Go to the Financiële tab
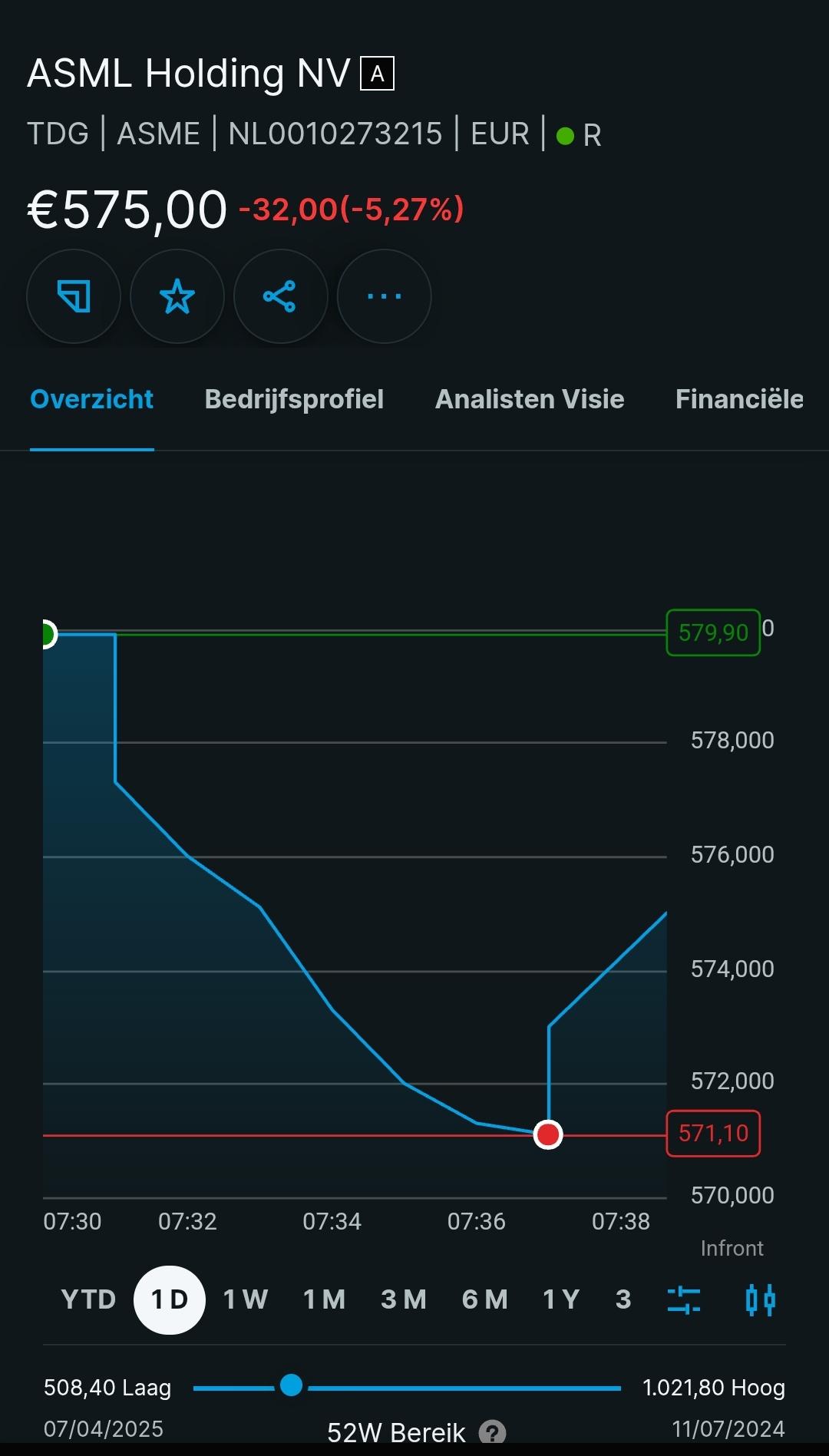This screenshot has height=1456, width=829. (x=738, y=399)
